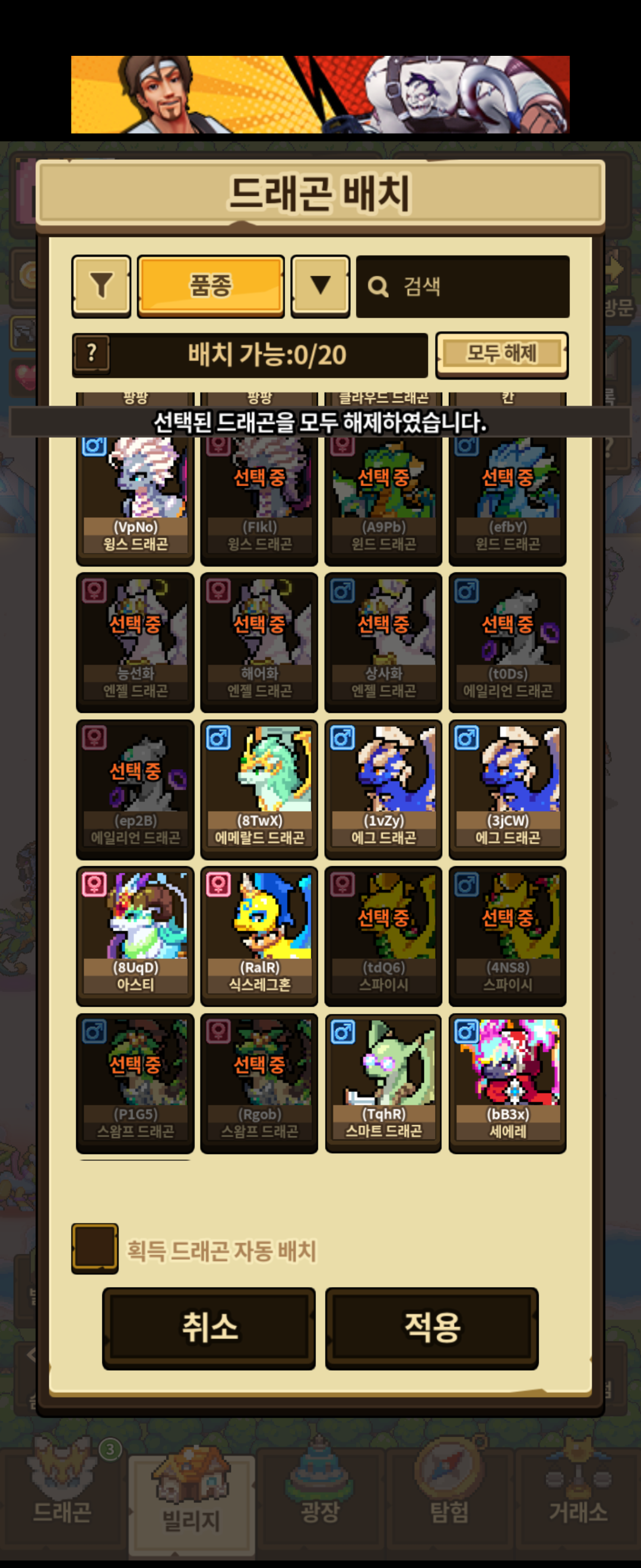Open the question mark help icon

click(x=92, y=353)
